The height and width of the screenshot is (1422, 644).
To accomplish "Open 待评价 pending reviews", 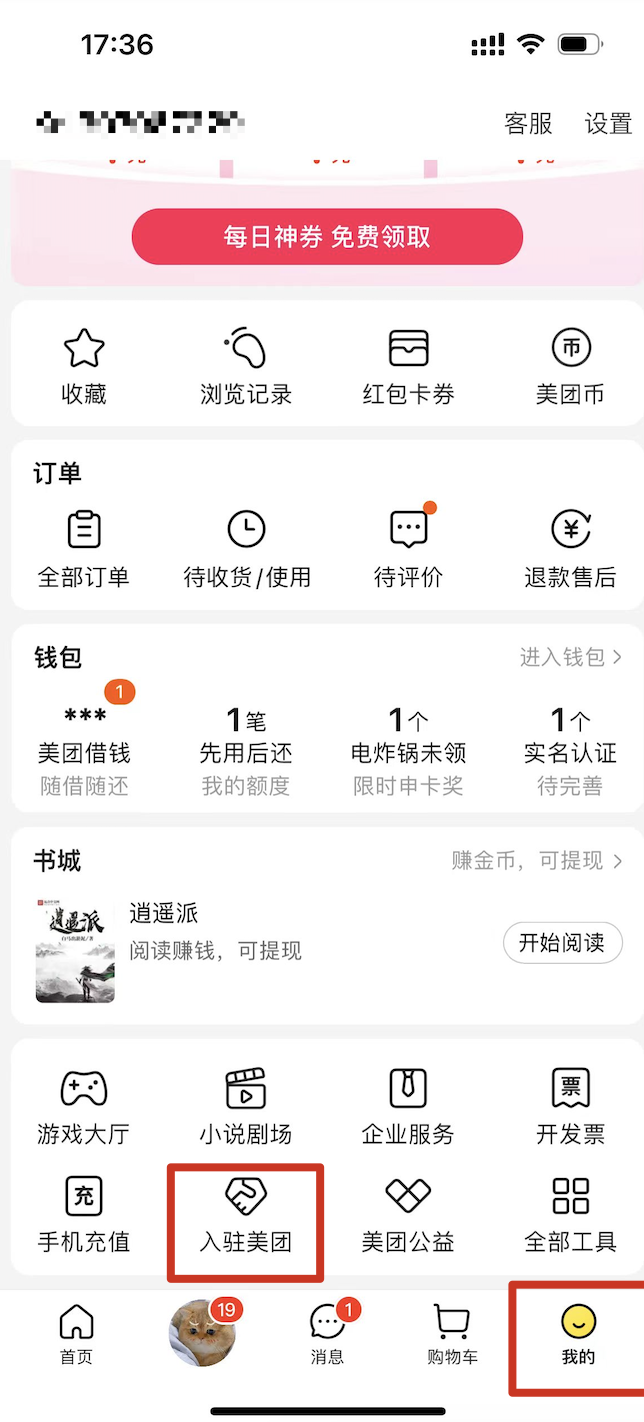I will [x=408, y=550].
